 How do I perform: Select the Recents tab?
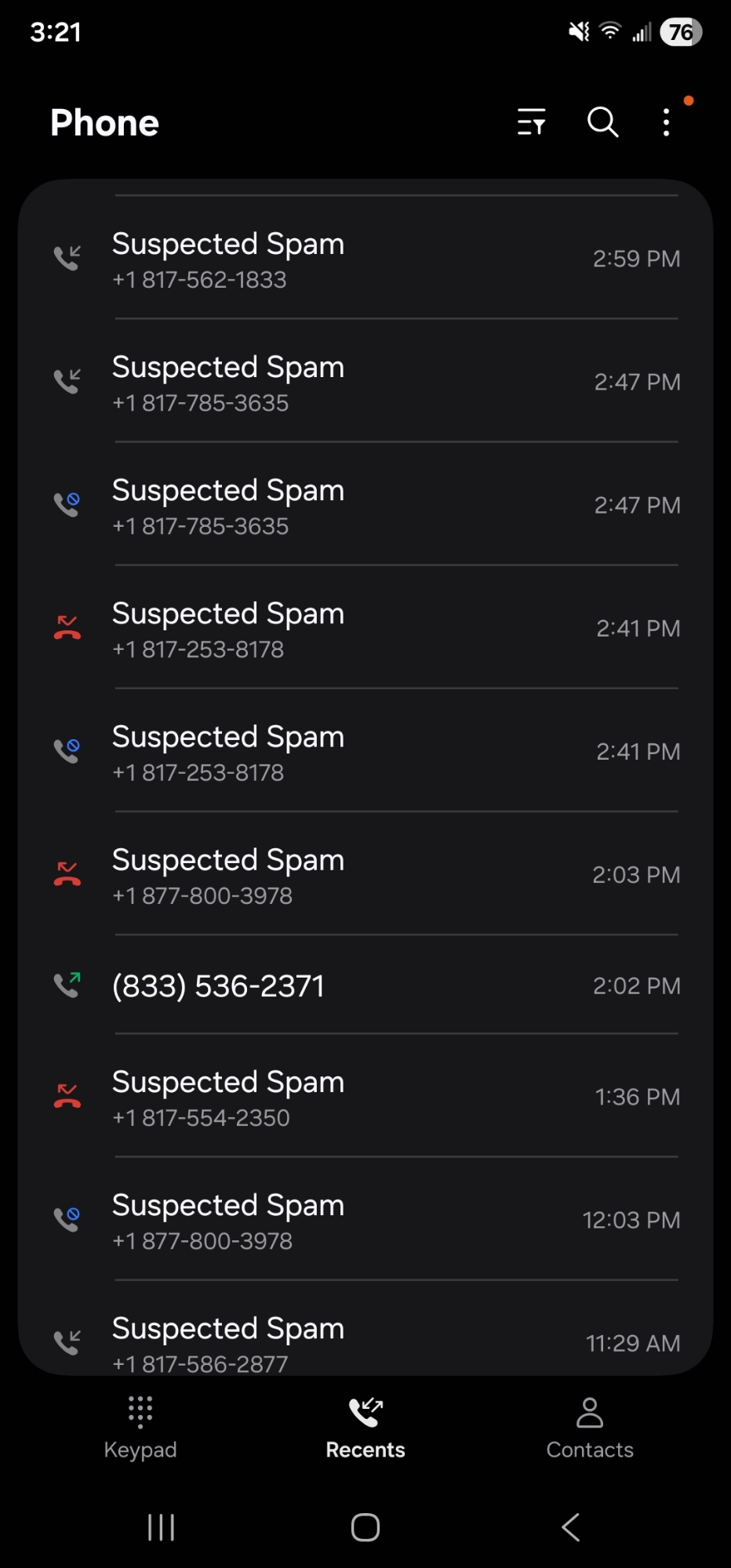[x=365, y=1428]
